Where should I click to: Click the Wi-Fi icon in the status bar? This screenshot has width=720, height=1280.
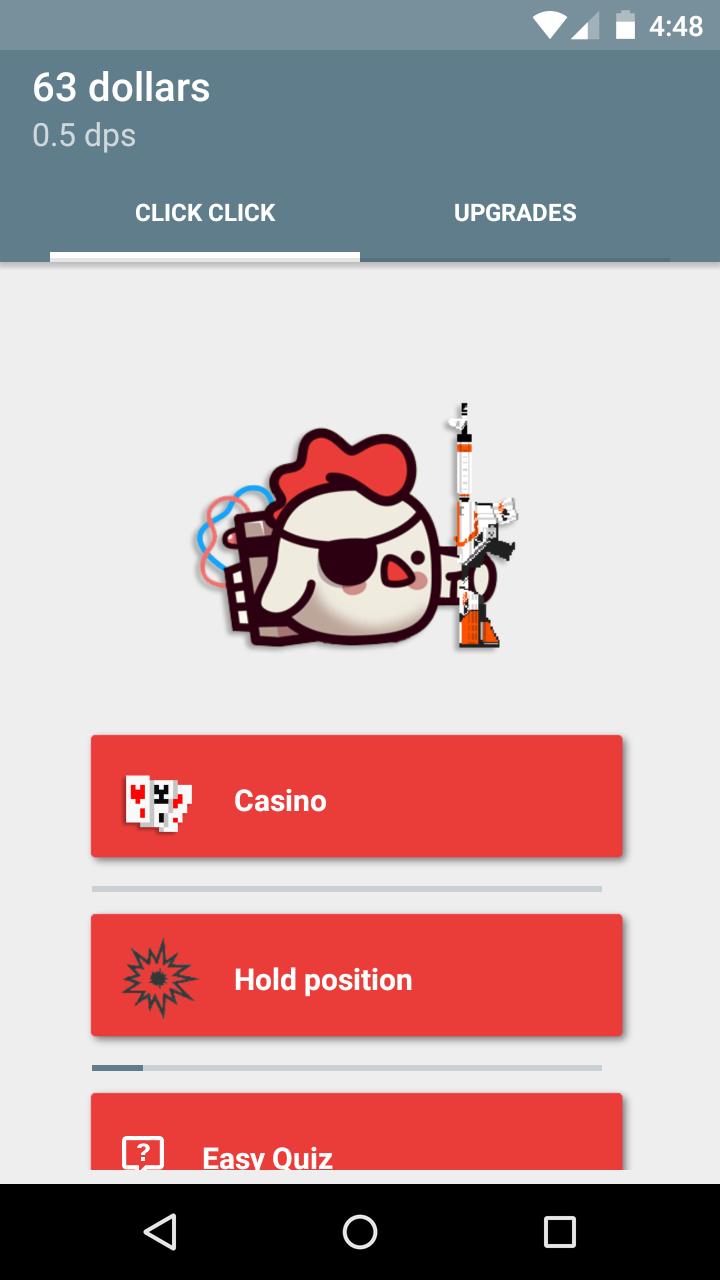(551, 25)
